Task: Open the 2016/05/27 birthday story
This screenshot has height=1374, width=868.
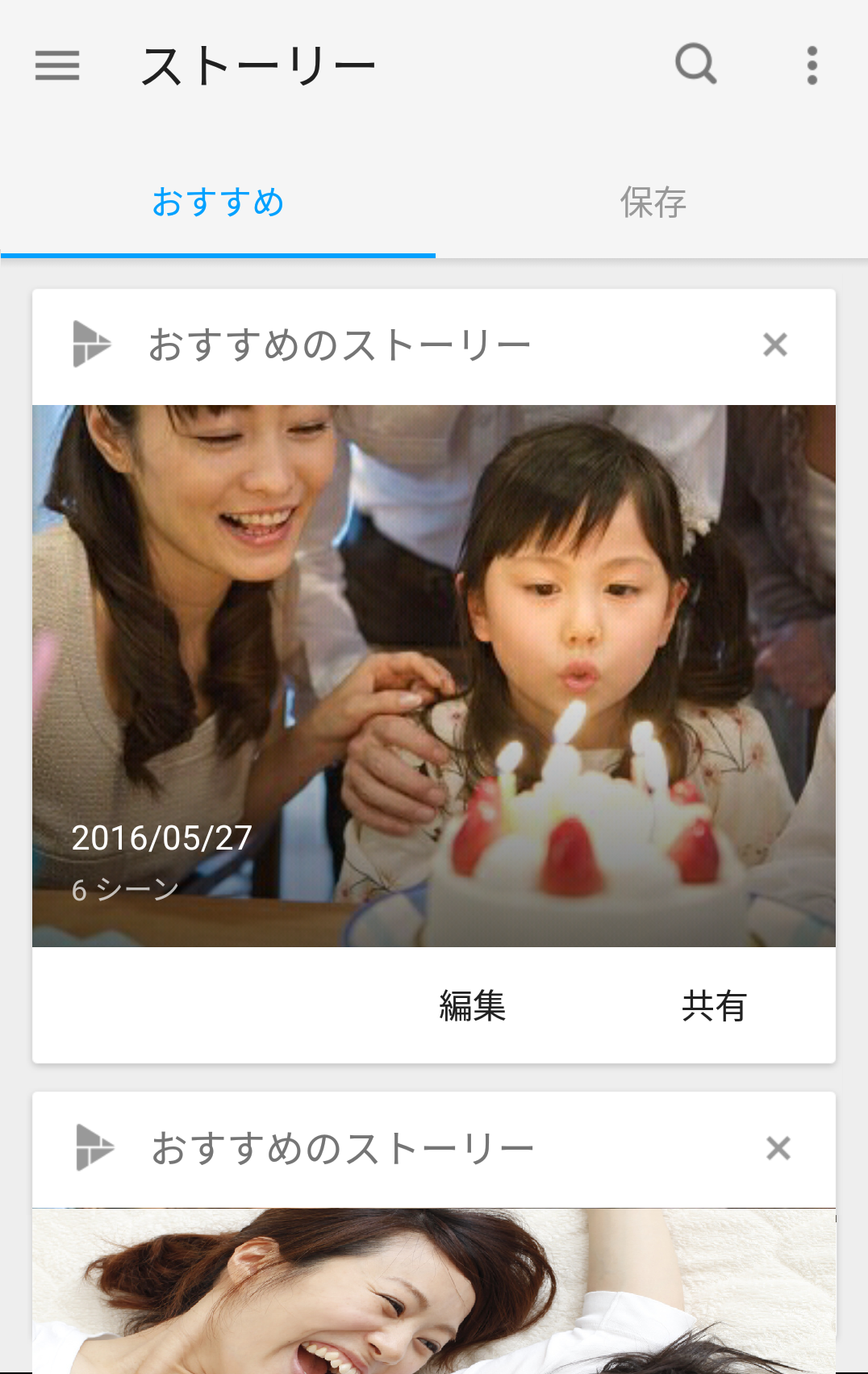Action: point(434,674)
